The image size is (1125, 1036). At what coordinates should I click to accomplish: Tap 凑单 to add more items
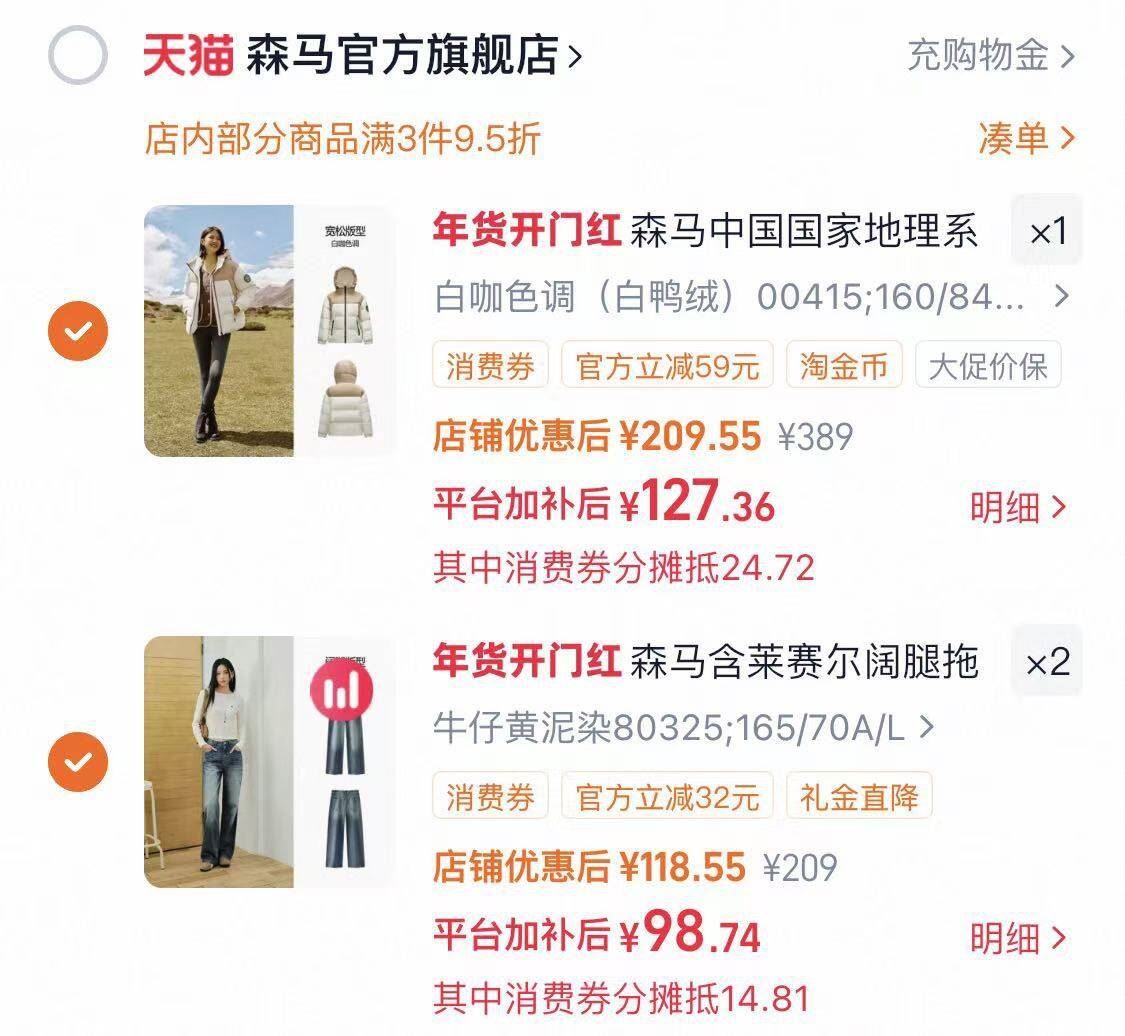[x=1026, y=138]
